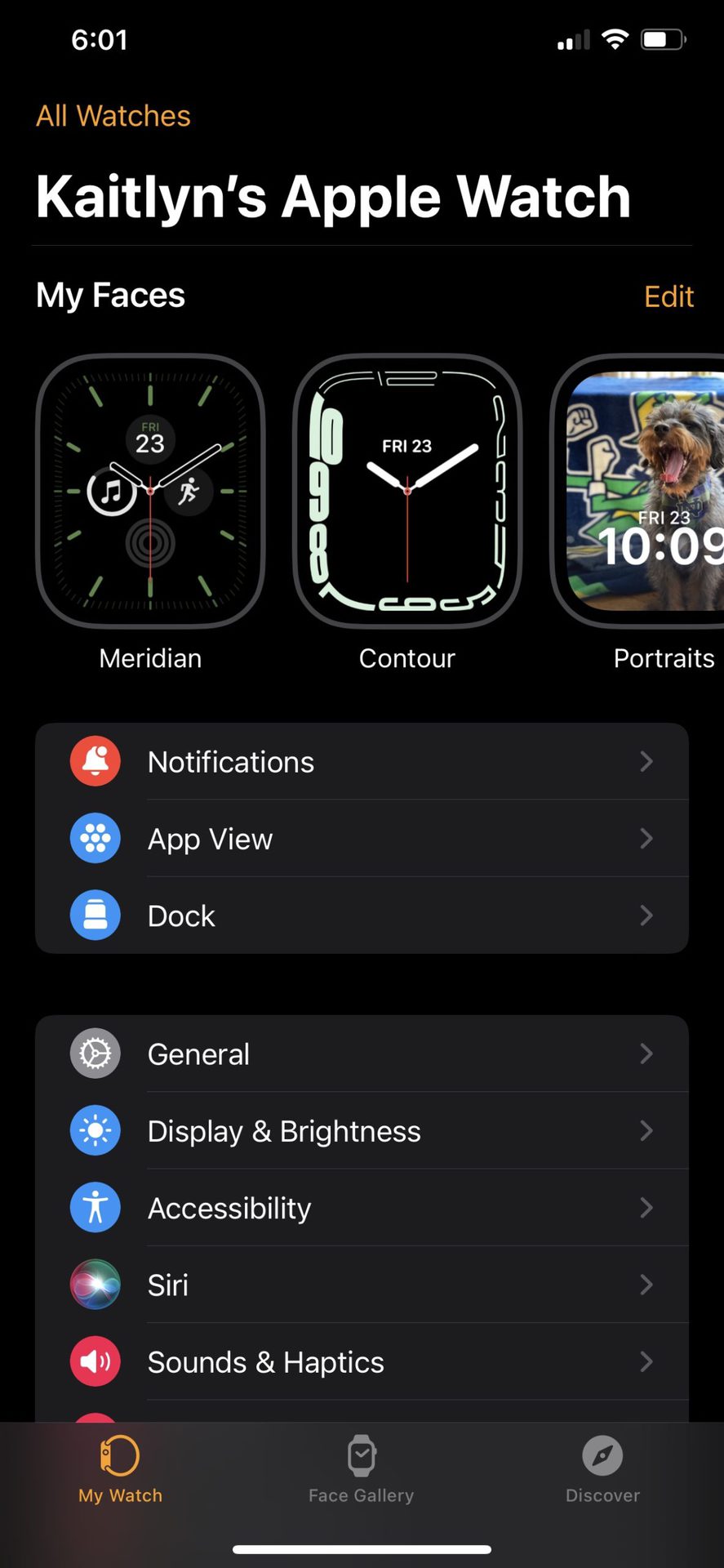Tap the Display & Brightness sun icon
This screenshot has width=724, height=1568.
pyautogui.click(x=95, y=1130)
